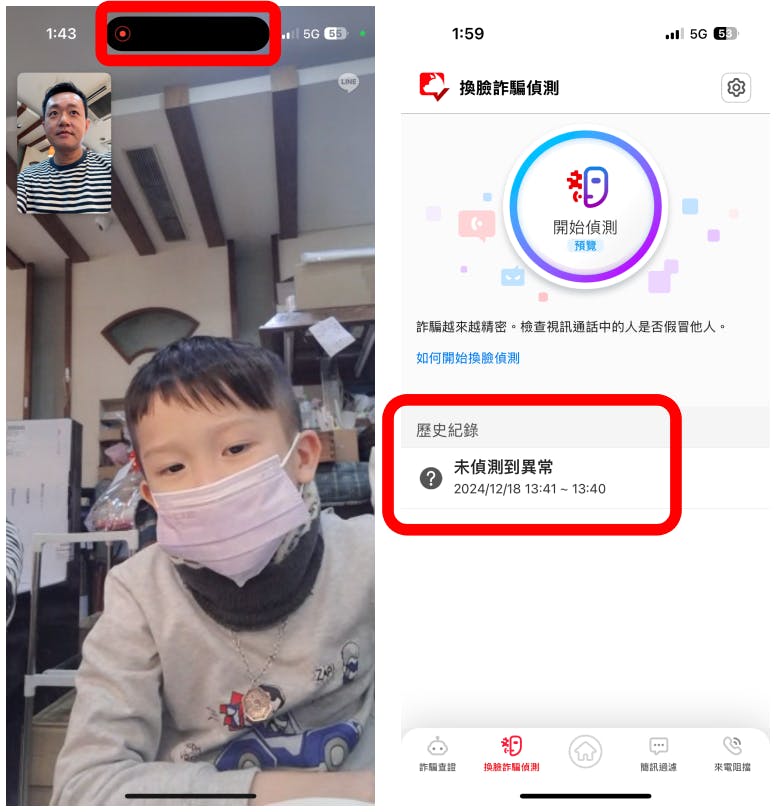Open the 未偵測到異常 history record
This screenshot has width=776, height=812.
530,477
